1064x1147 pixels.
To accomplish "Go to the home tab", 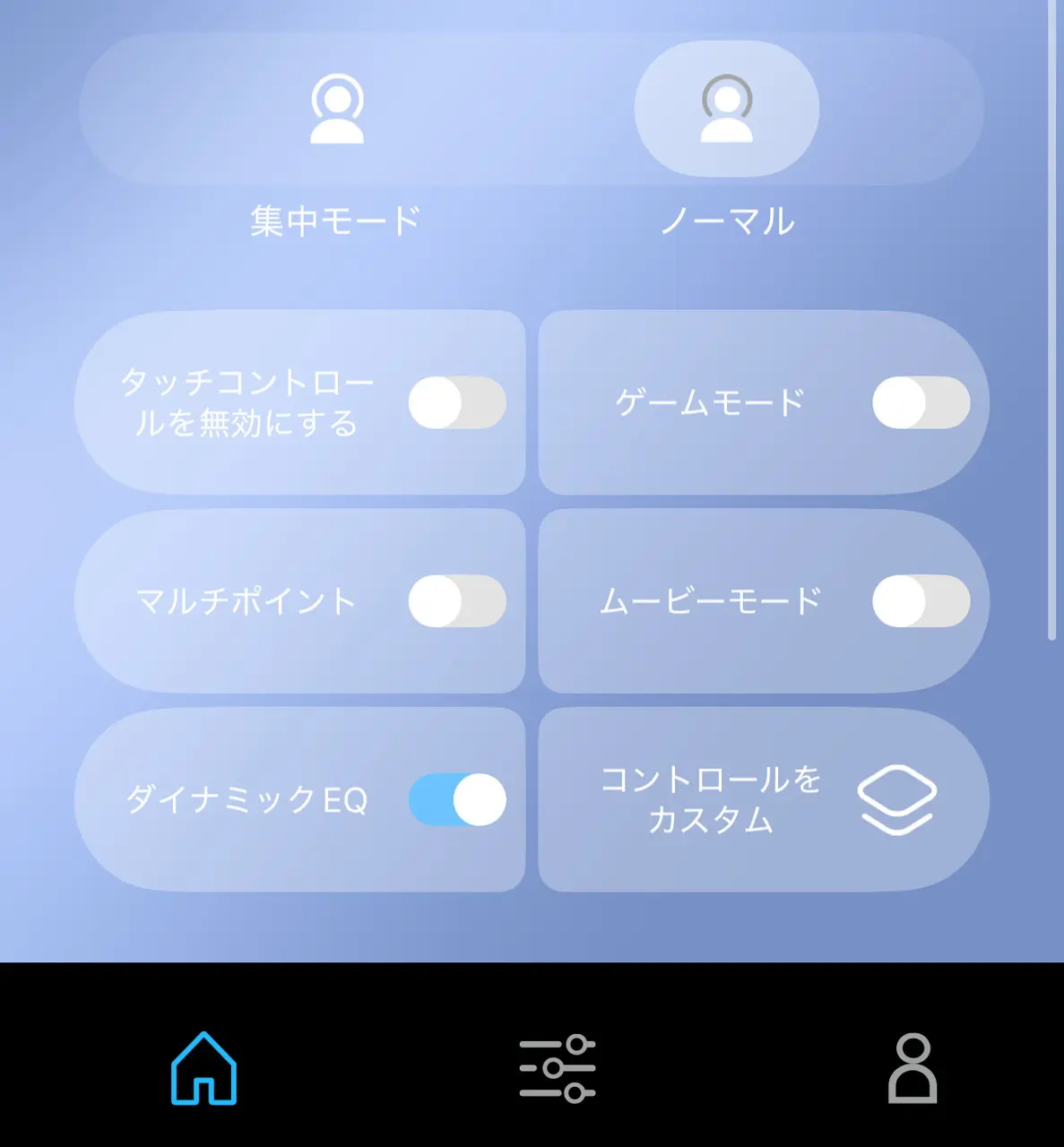I will (204, 1067).
